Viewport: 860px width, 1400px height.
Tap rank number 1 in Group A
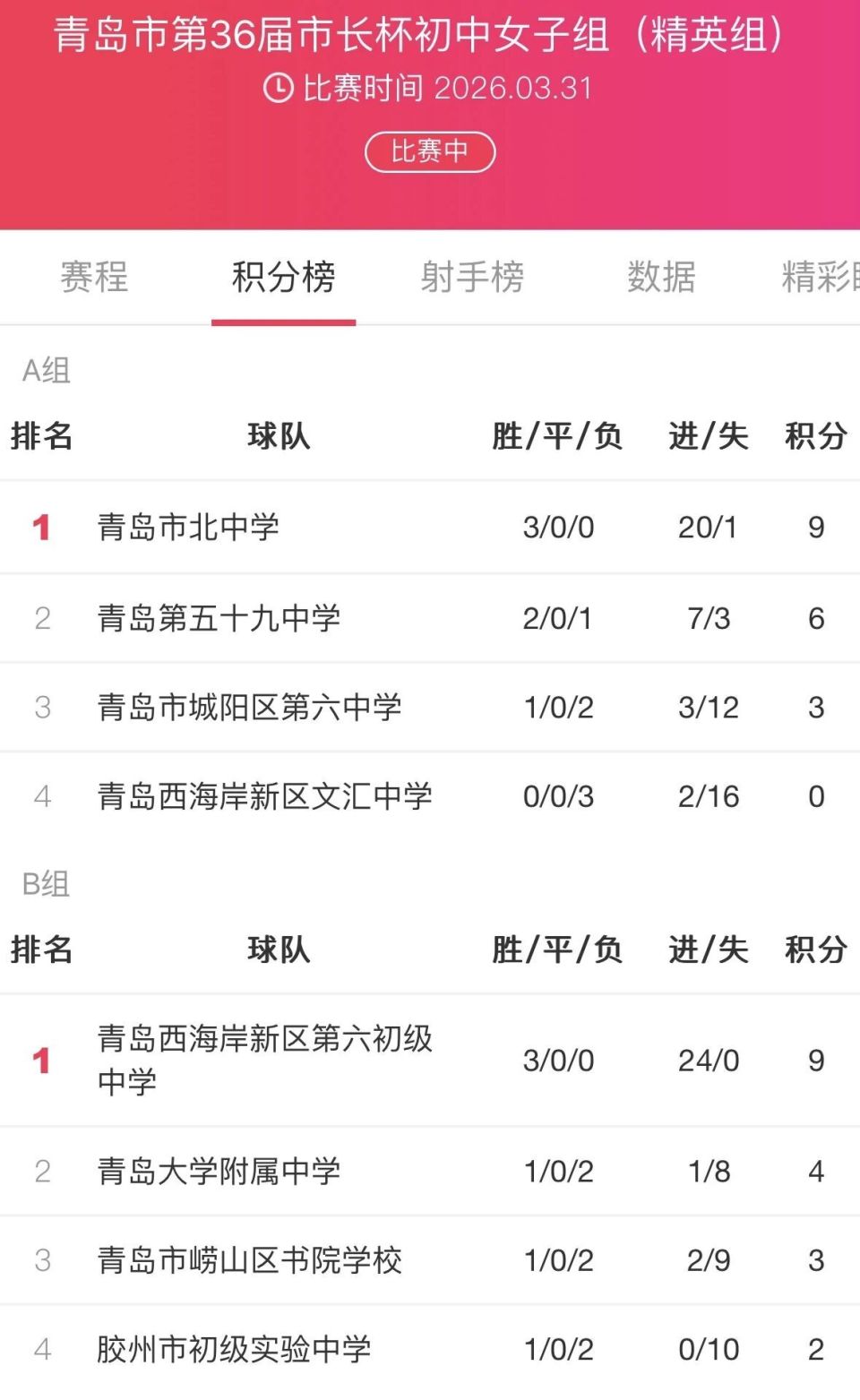(x=42, y=528)
